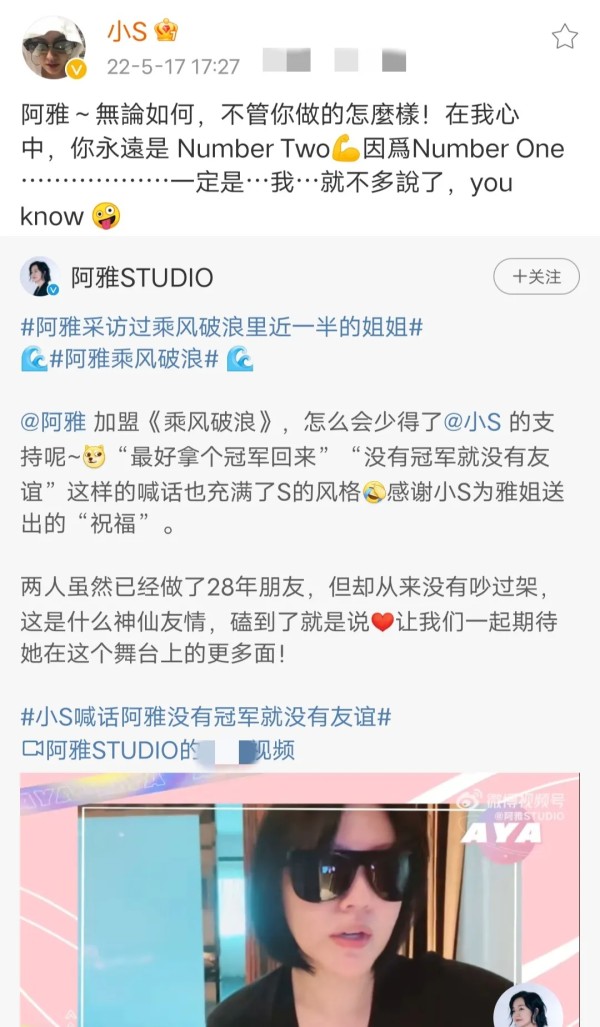
Task: Tap the 小S username at the top
Action: (127, 32)
